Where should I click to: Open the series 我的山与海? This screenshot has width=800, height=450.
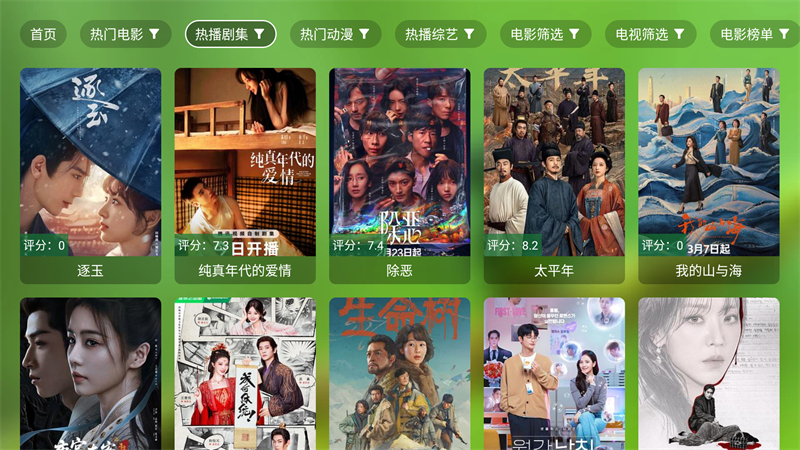tap(708, 170)
